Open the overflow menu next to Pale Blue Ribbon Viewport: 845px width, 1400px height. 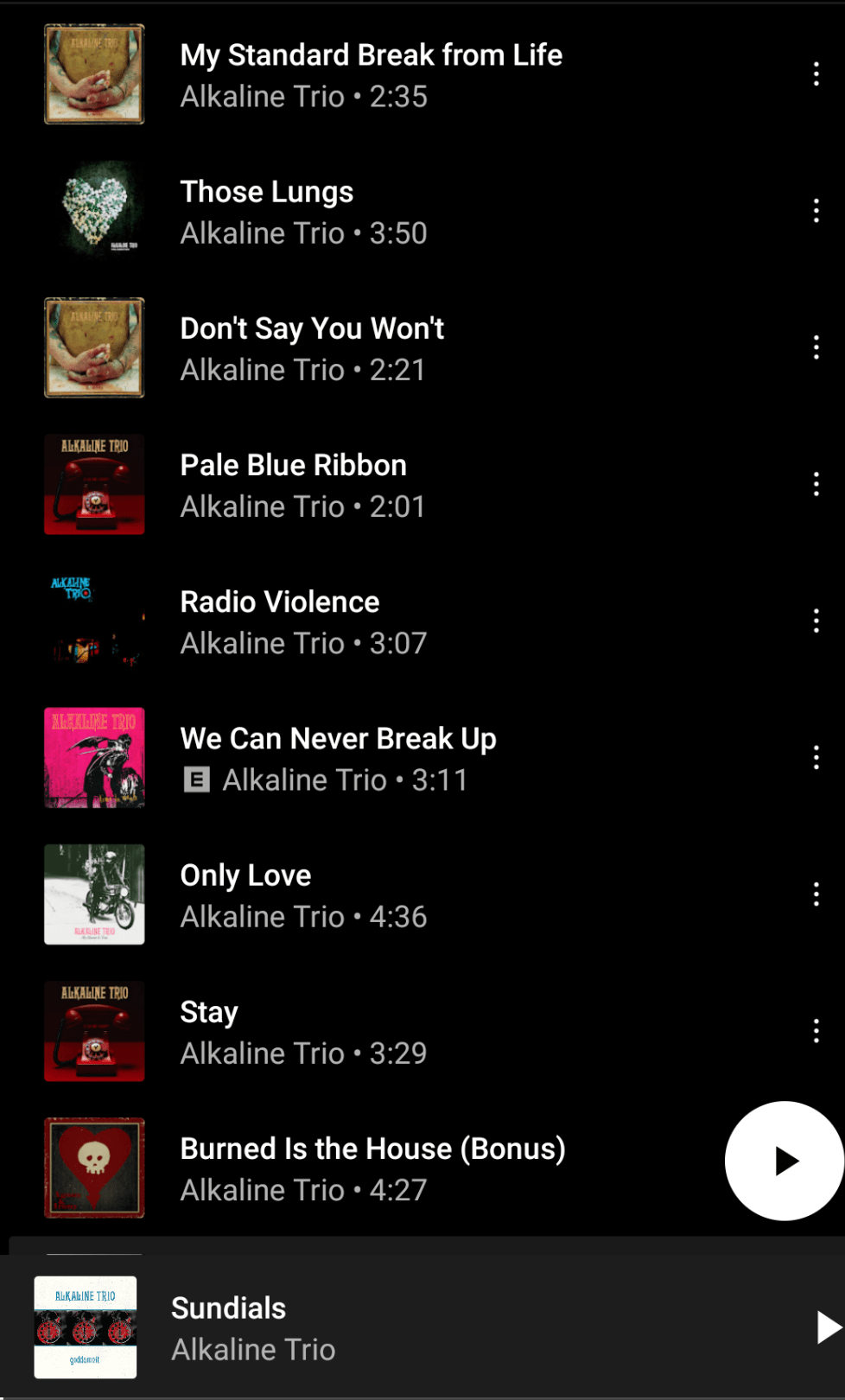(x=816, y=484)
